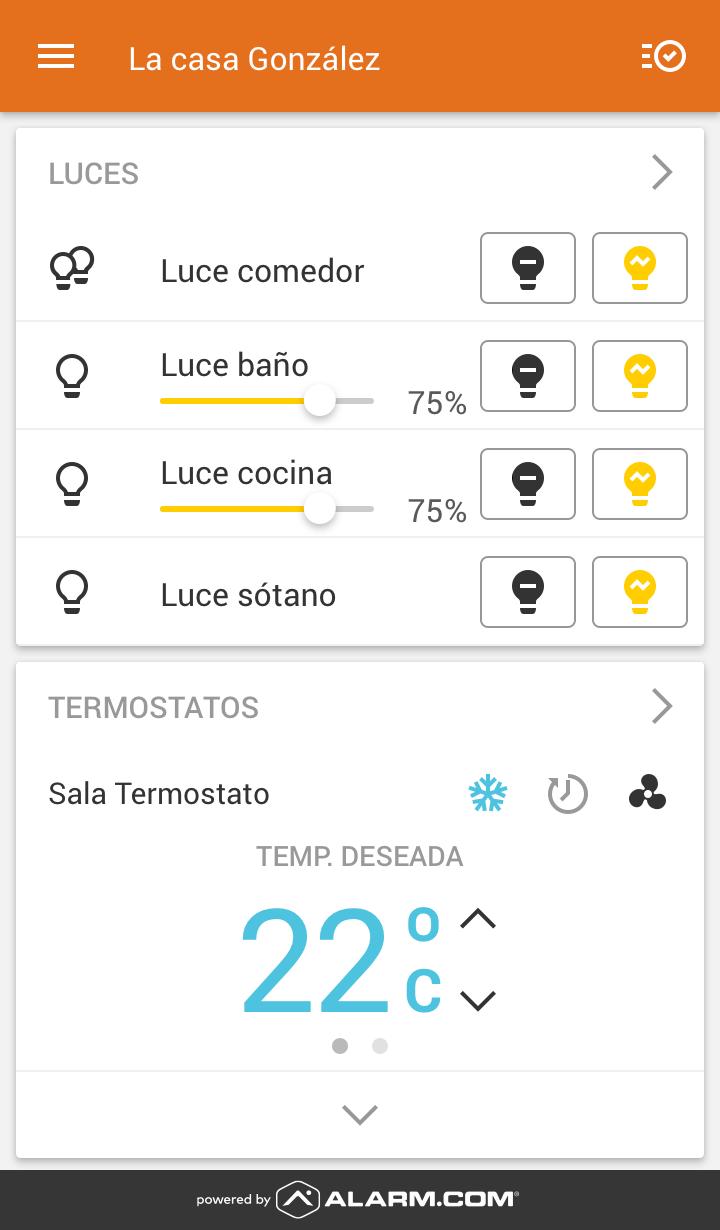Turn off Luce sótano

528,592
